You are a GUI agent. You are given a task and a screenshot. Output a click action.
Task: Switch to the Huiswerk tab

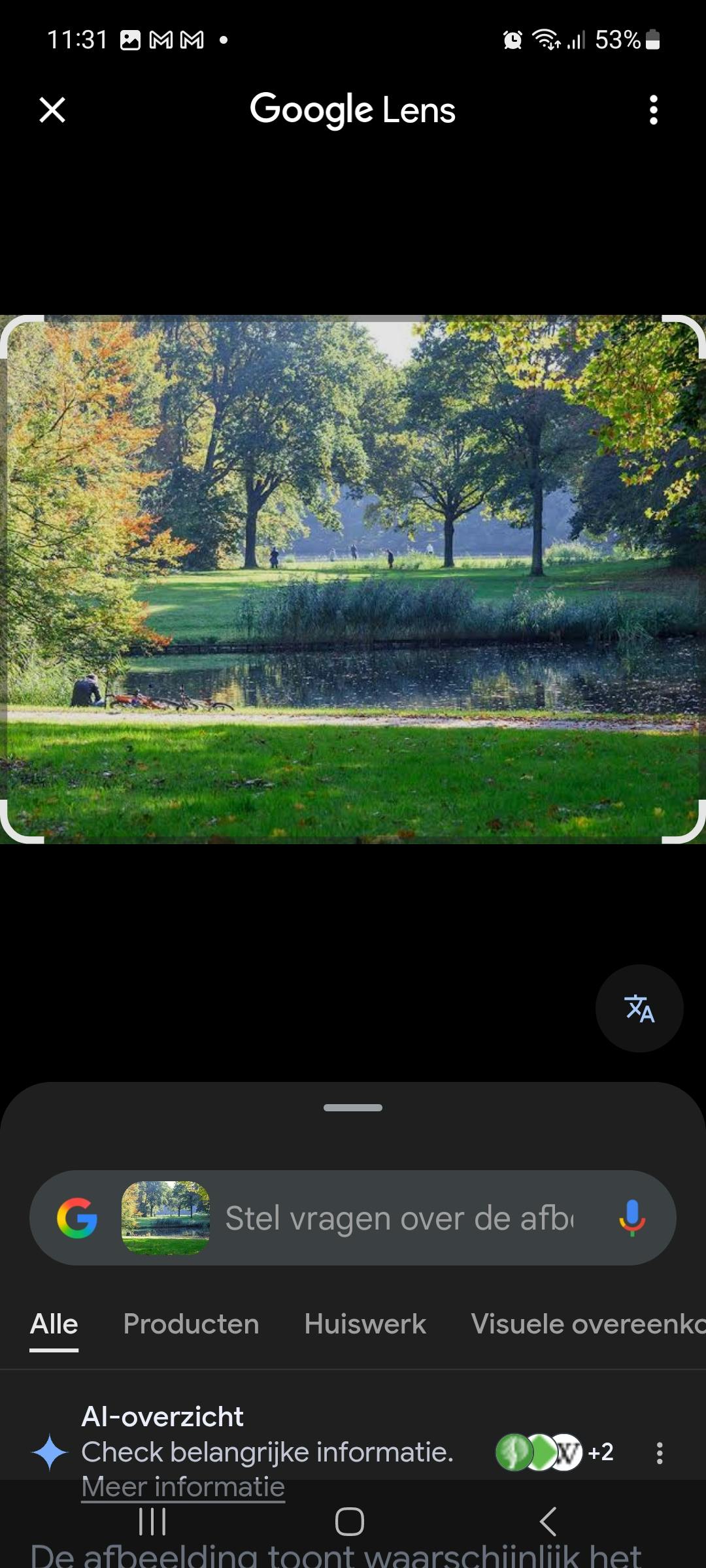(365, 1324)
